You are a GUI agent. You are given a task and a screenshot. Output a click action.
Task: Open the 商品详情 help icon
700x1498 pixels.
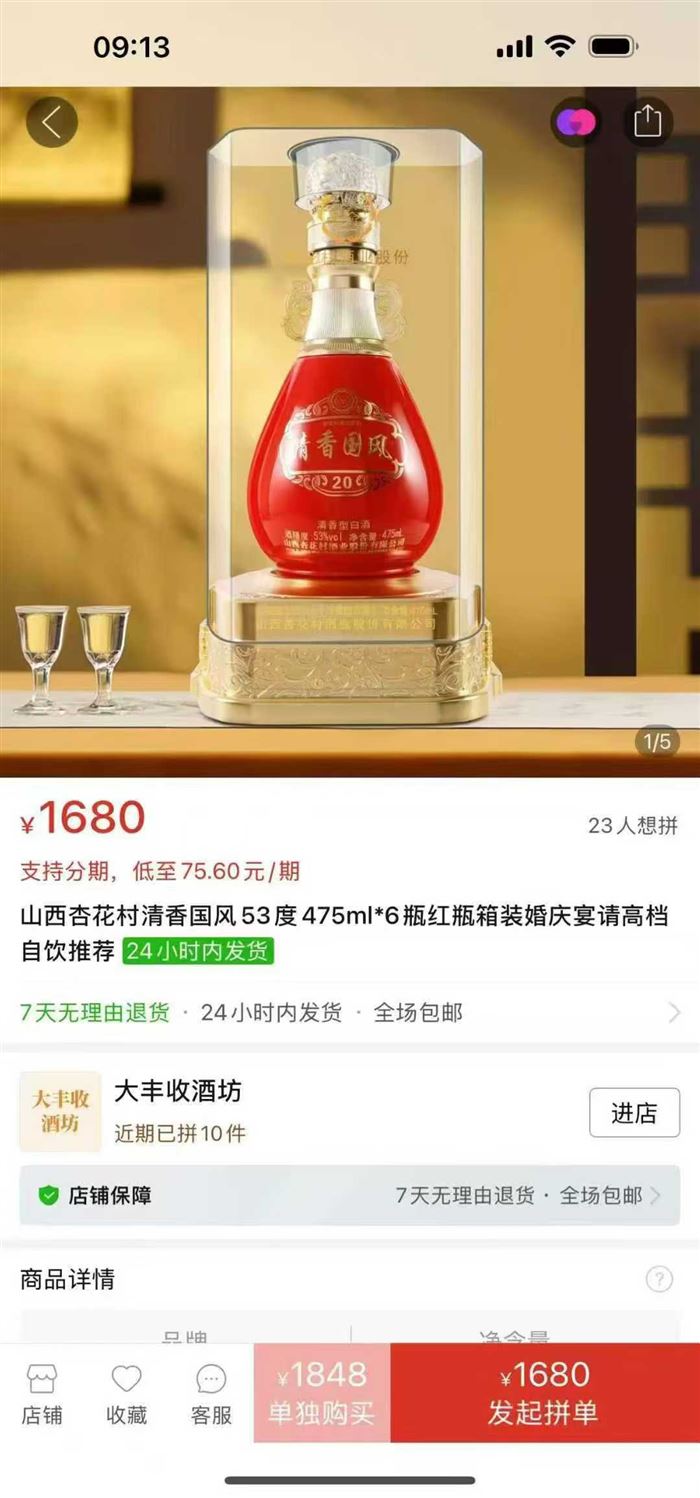click(x=659, y=1278)
